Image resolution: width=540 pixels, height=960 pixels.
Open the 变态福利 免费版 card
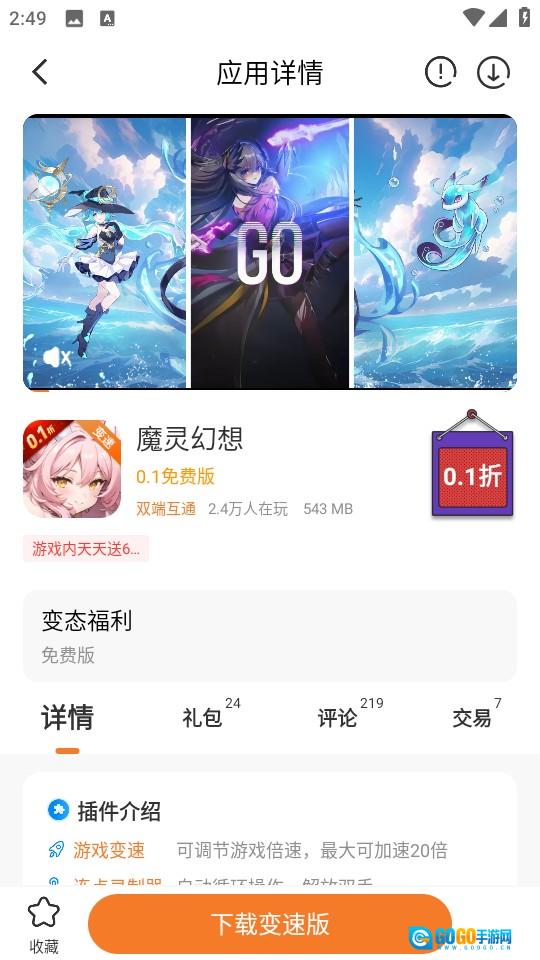click(270, 636)
